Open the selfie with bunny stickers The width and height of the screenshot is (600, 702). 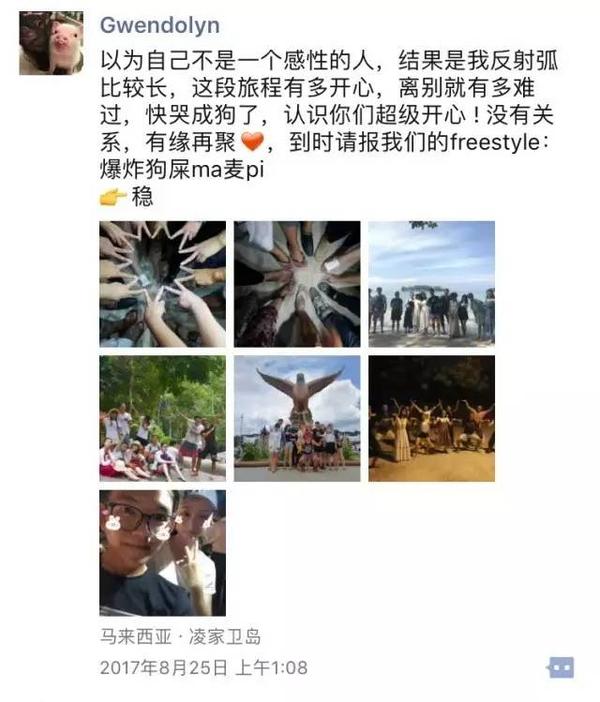coord(162,552)
